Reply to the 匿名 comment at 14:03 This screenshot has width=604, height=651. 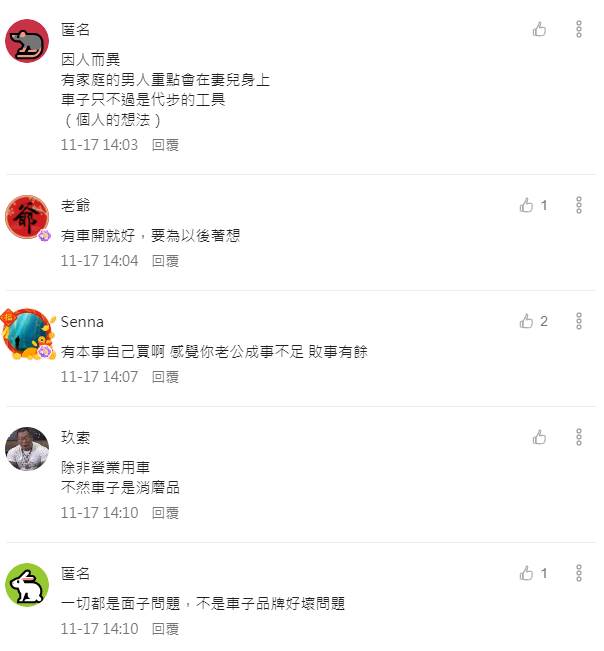pos(165,145)
